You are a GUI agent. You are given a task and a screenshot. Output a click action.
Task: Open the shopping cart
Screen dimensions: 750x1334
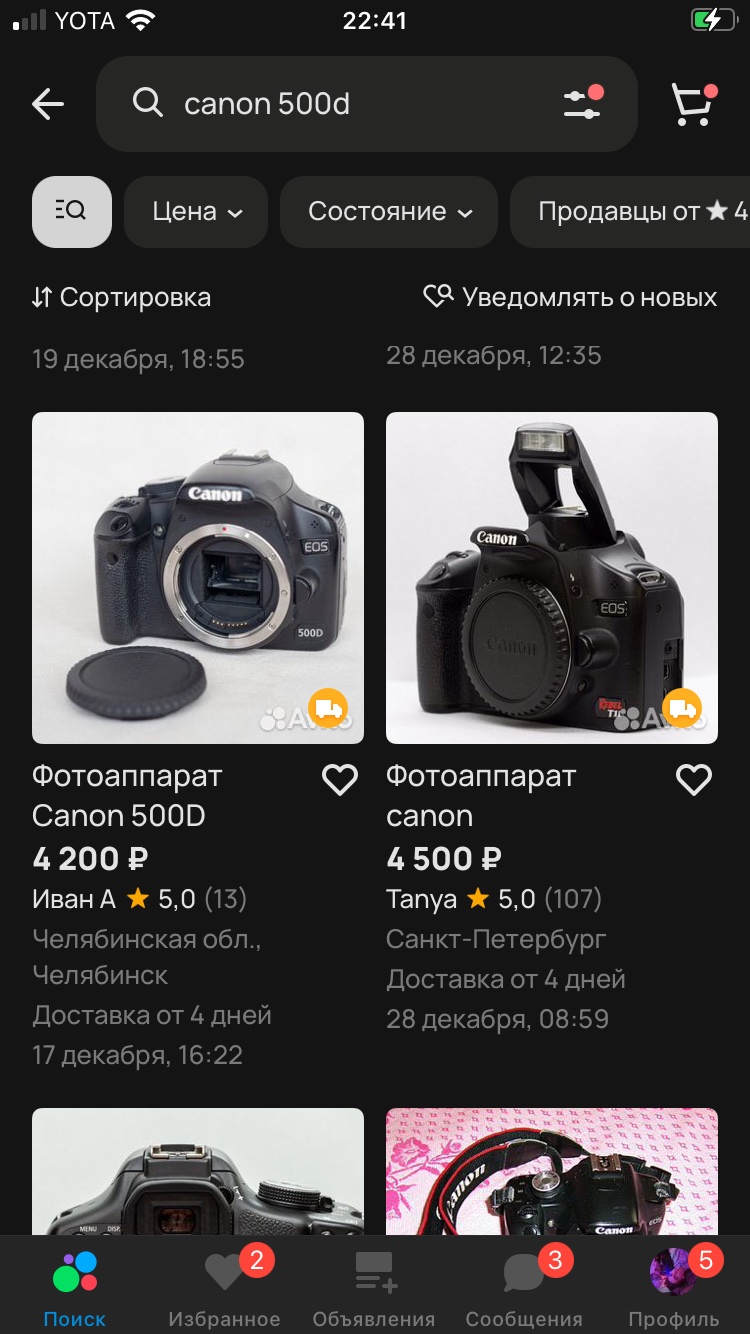pos(693,104)
